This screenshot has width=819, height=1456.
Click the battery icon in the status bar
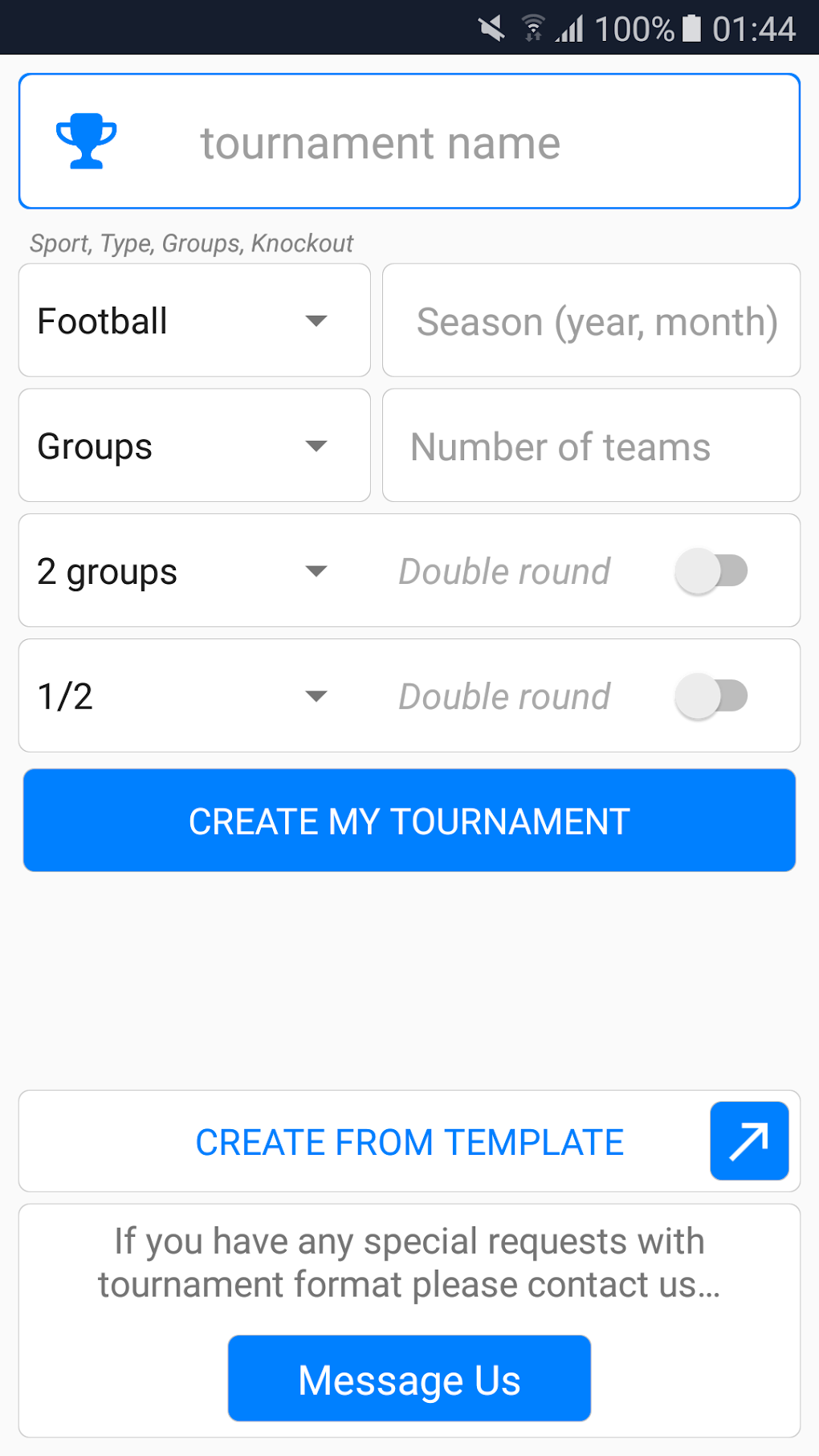691,28
